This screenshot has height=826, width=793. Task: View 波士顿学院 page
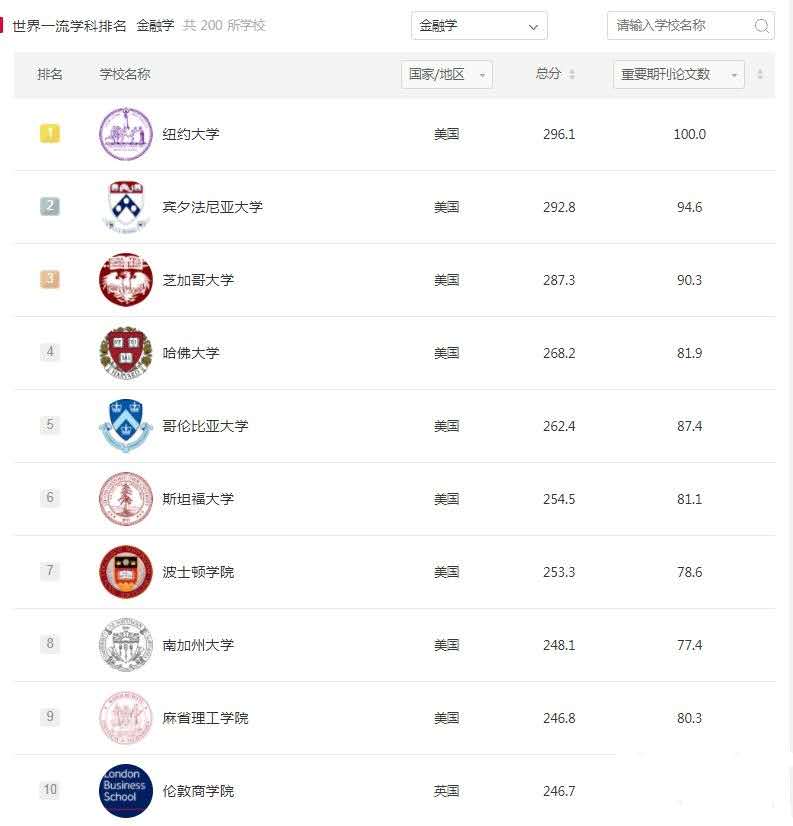198,572
